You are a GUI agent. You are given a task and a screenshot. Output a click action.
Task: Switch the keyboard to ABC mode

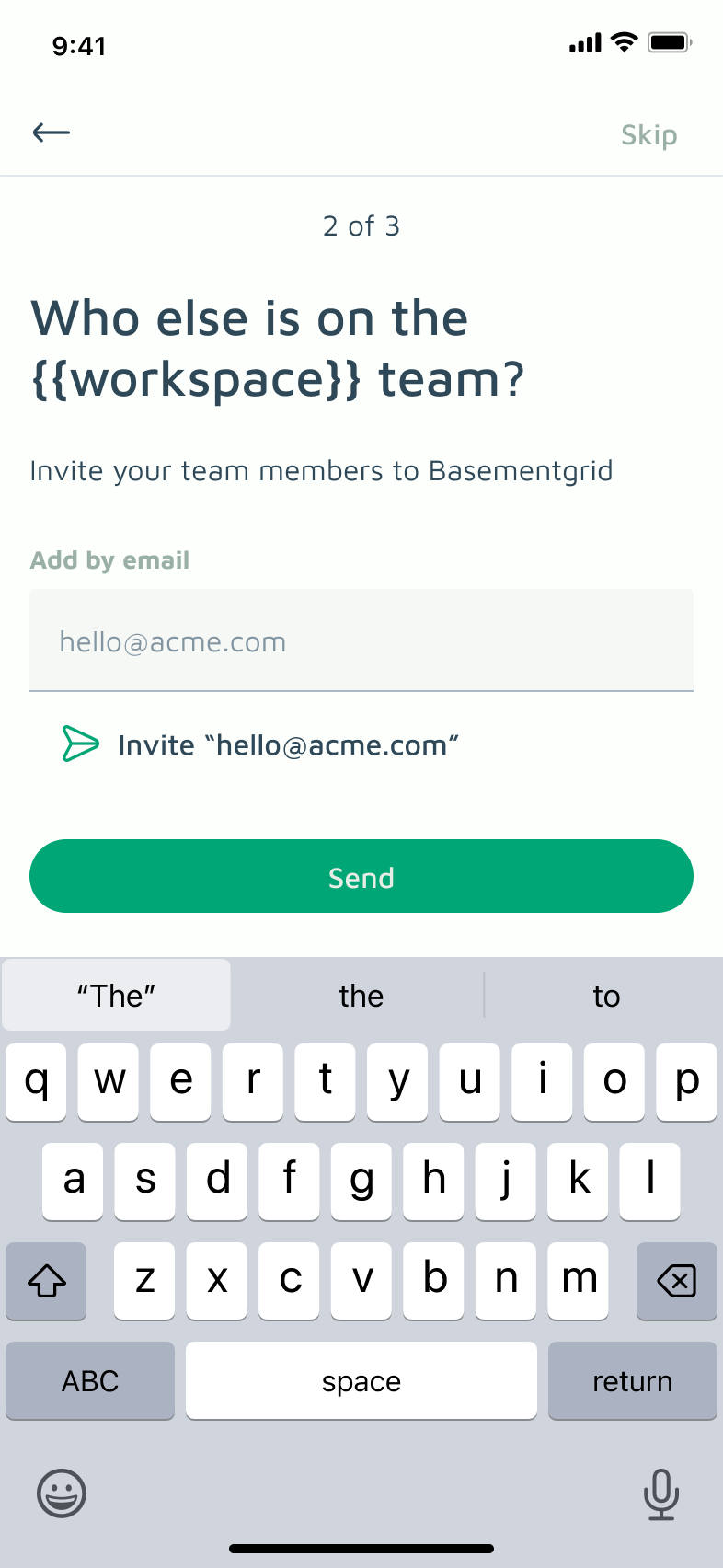(90, 1380)
